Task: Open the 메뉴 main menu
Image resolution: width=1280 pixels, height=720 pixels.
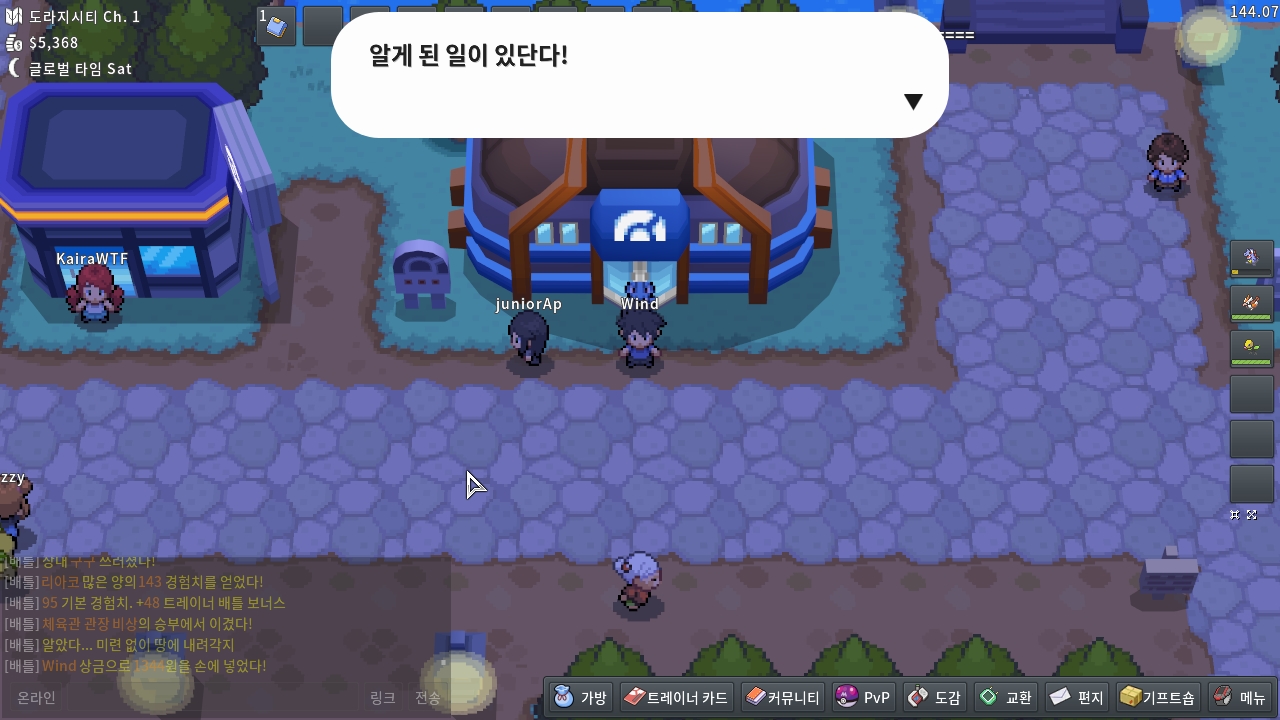Action: (x=1239, y=697)
